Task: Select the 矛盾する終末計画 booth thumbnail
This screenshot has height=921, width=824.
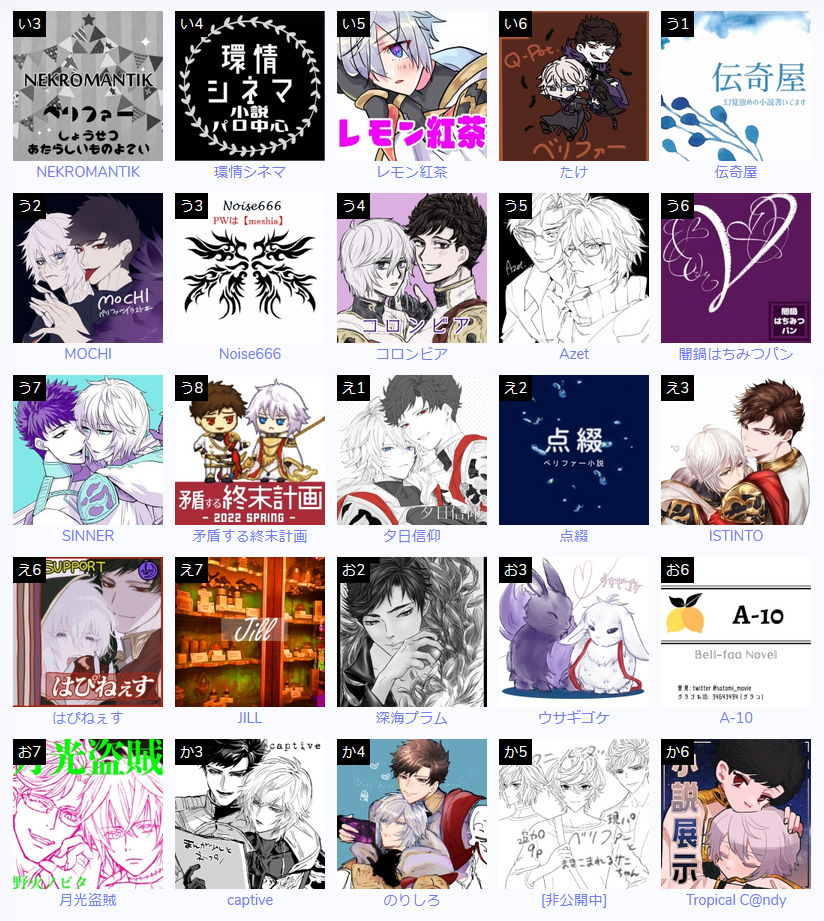Action: tap(250, 450)
